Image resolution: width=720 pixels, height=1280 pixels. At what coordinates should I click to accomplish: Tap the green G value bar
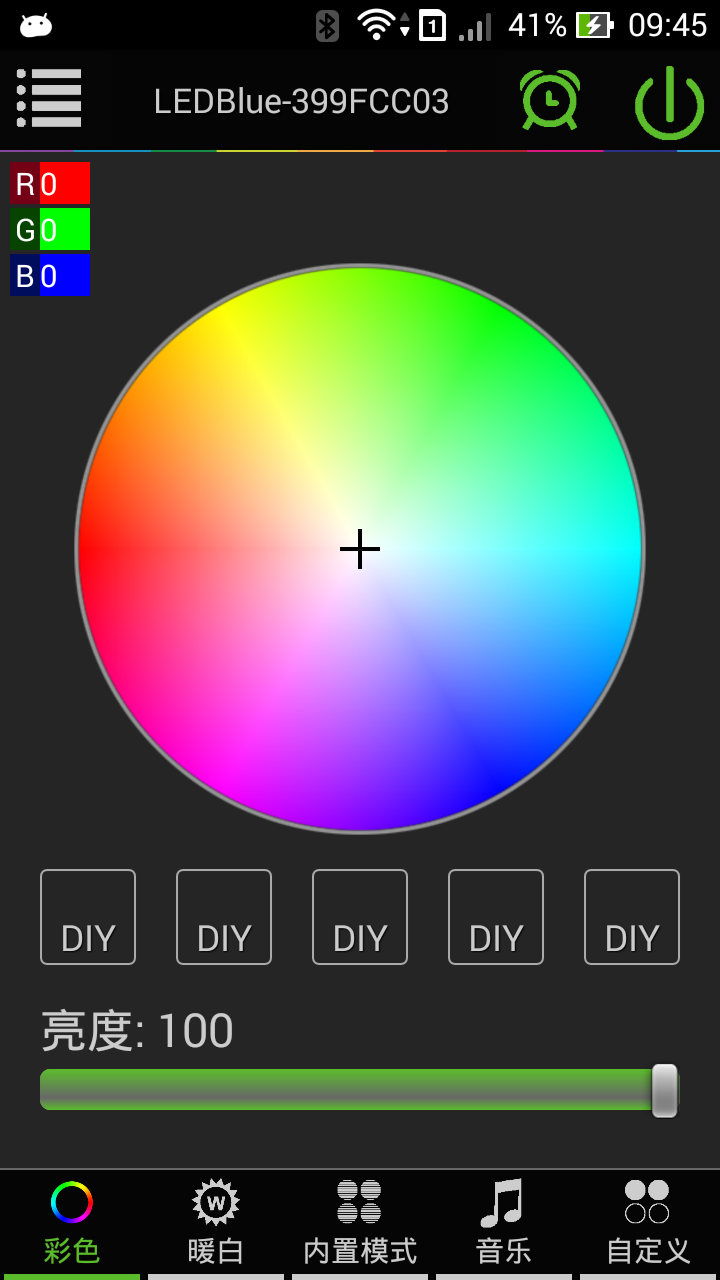click(x=49, y=229)
